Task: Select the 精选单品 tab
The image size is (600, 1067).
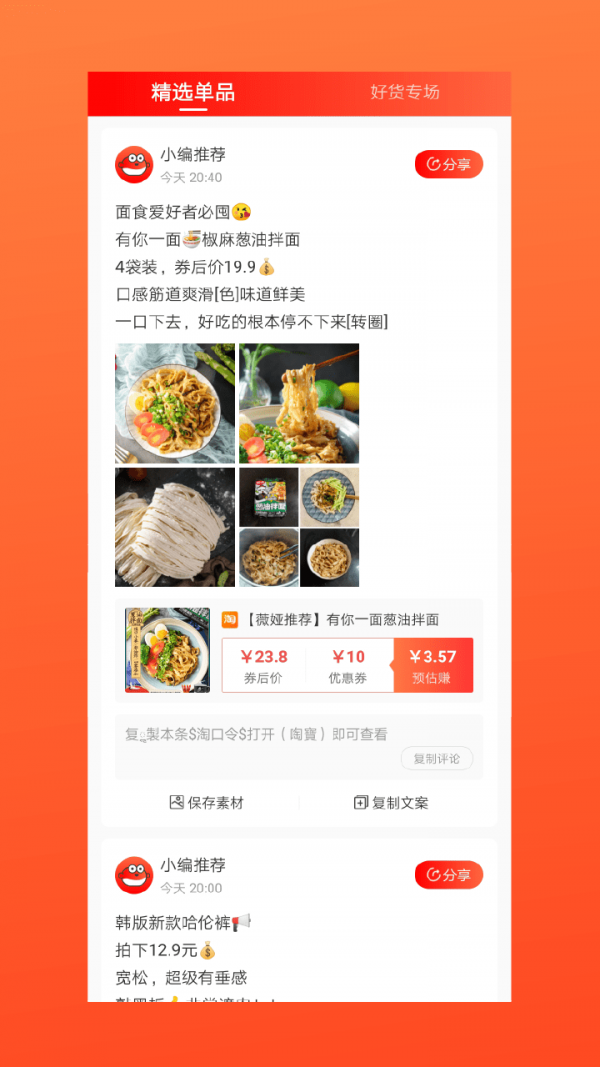Action: 193,93
